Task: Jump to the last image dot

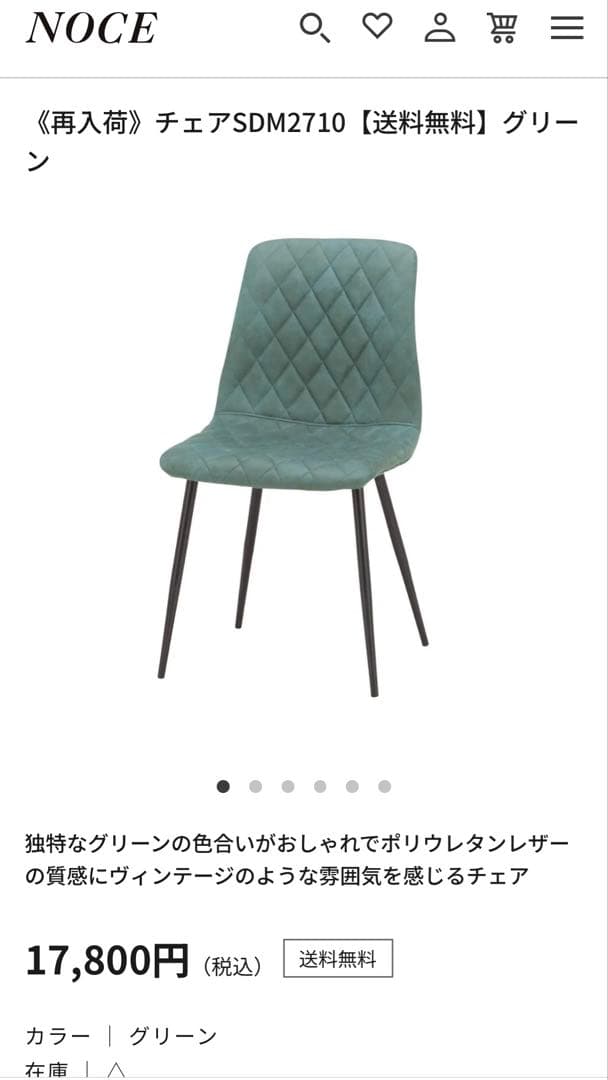Action: click(384, 787)
